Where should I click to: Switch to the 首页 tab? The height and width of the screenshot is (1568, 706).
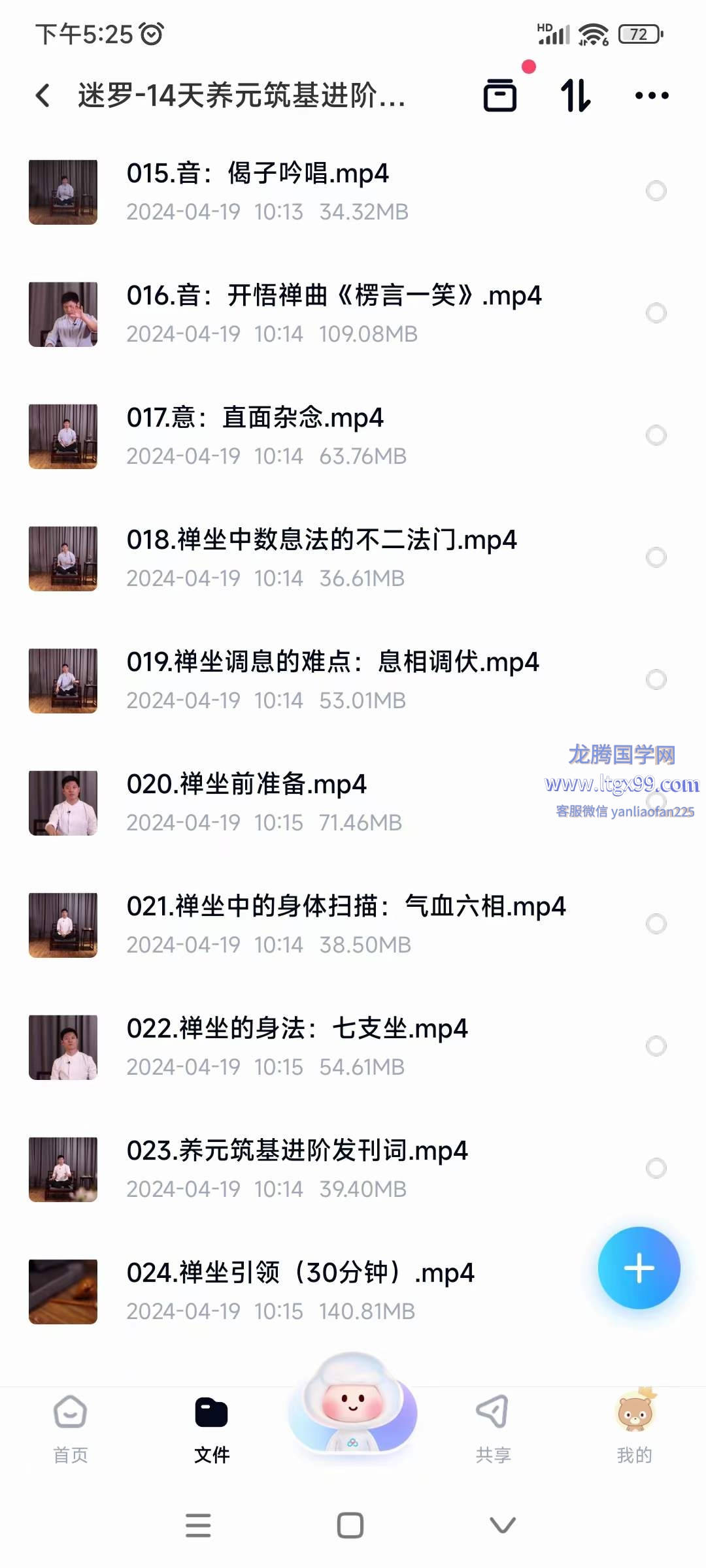click(71, 1429)
